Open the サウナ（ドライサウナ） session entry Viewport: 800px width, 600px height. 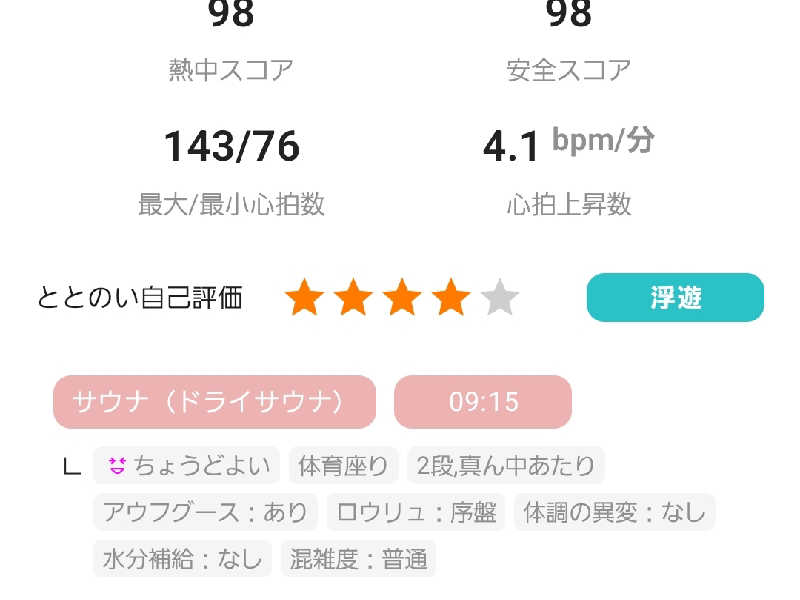(214, 402)
